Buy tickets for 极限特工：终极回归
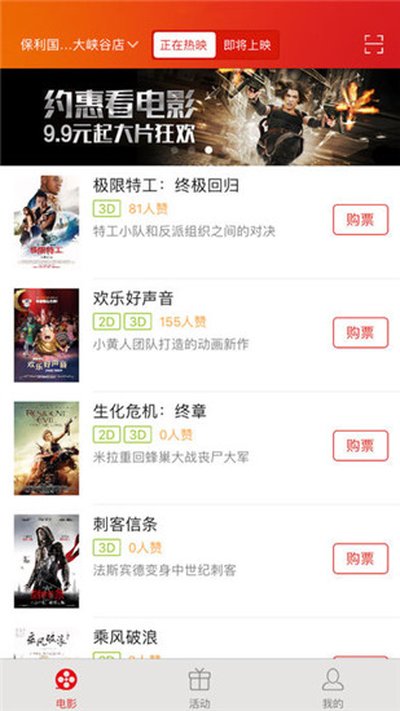 [x=361, y=220]
